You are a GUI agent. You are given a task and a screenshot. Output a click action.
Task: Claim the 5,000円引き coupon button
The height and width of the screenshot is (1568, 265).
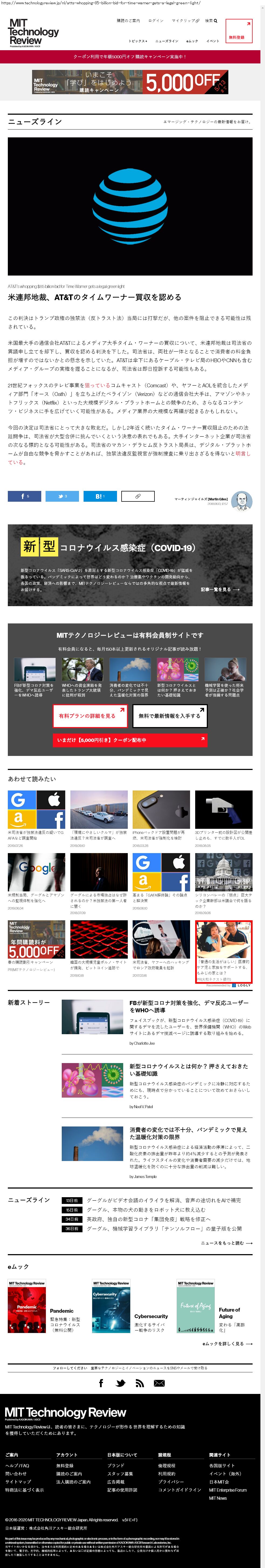click(x=130, y=739)
